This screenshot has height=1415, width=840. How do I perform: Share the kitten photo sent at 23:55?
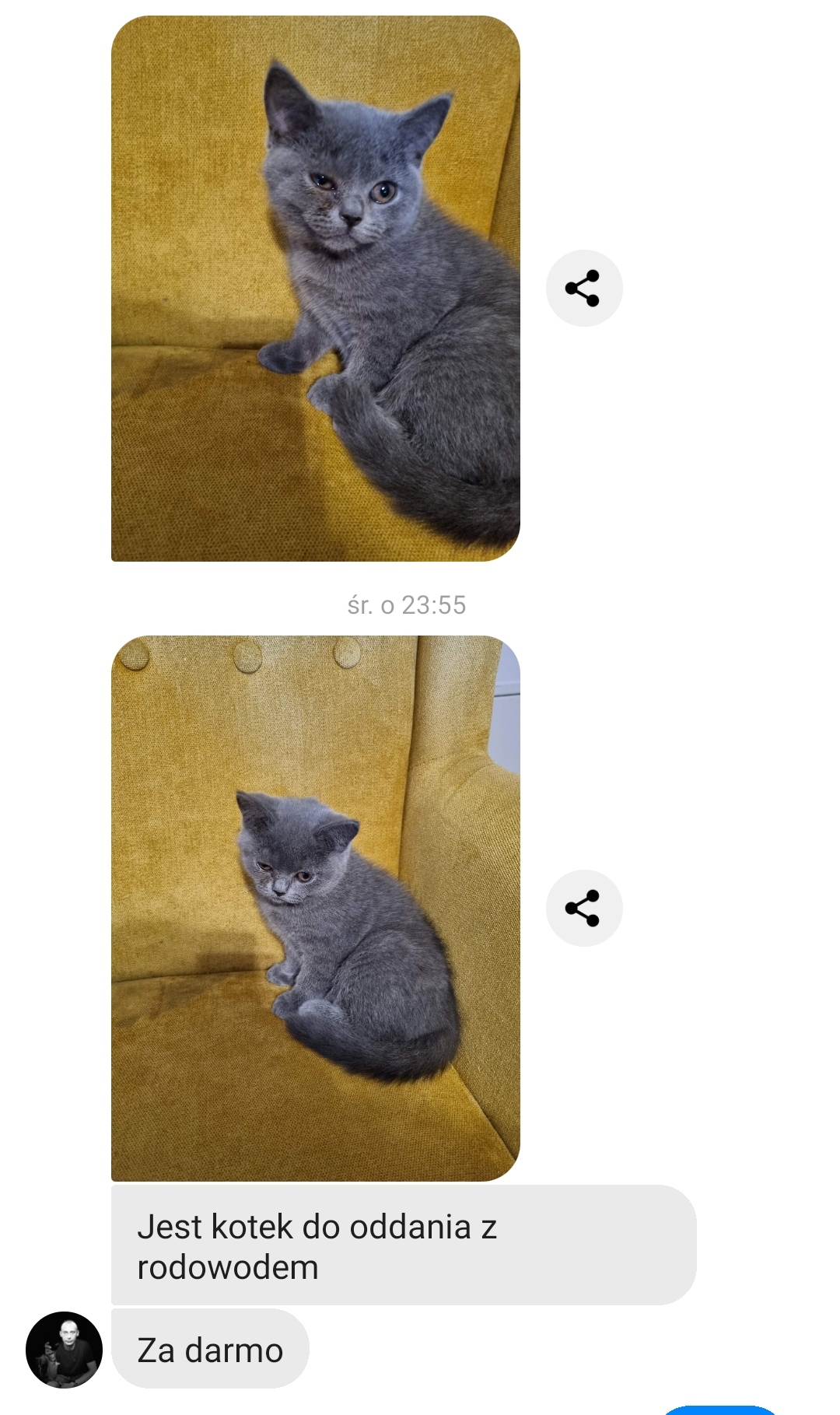coord(584,908)
